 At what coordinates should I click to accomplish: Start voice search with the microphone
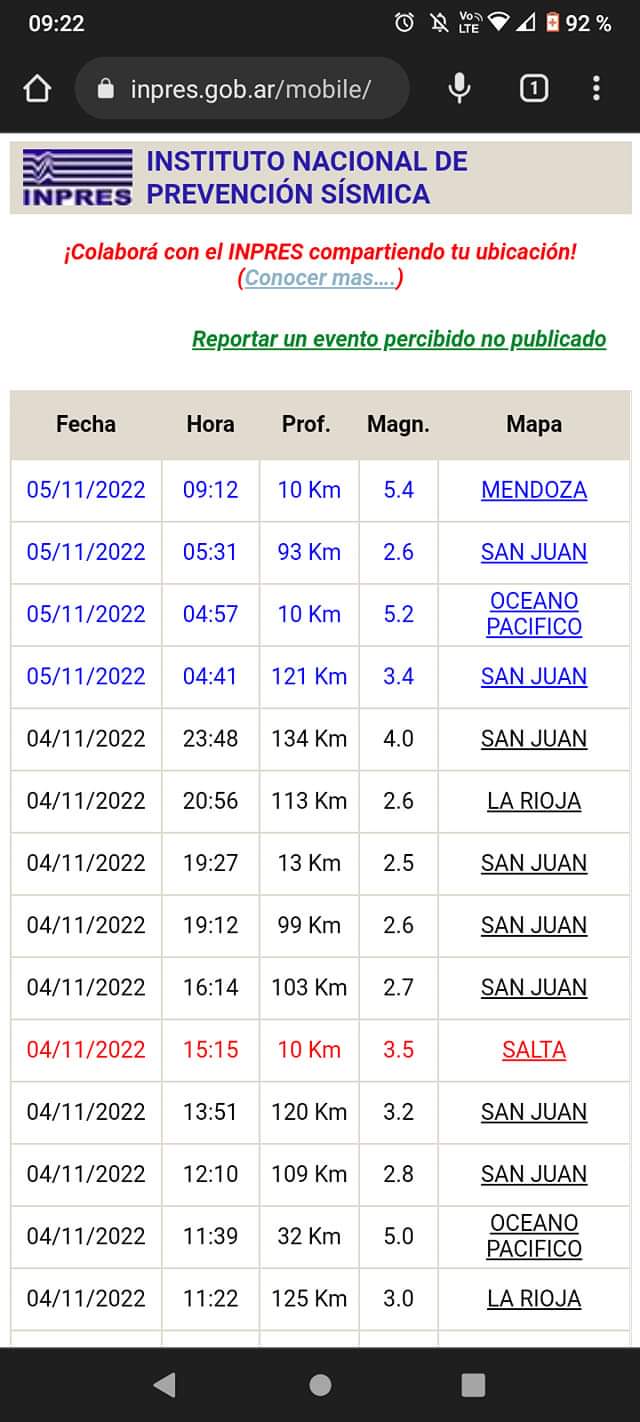coord(460,89)
